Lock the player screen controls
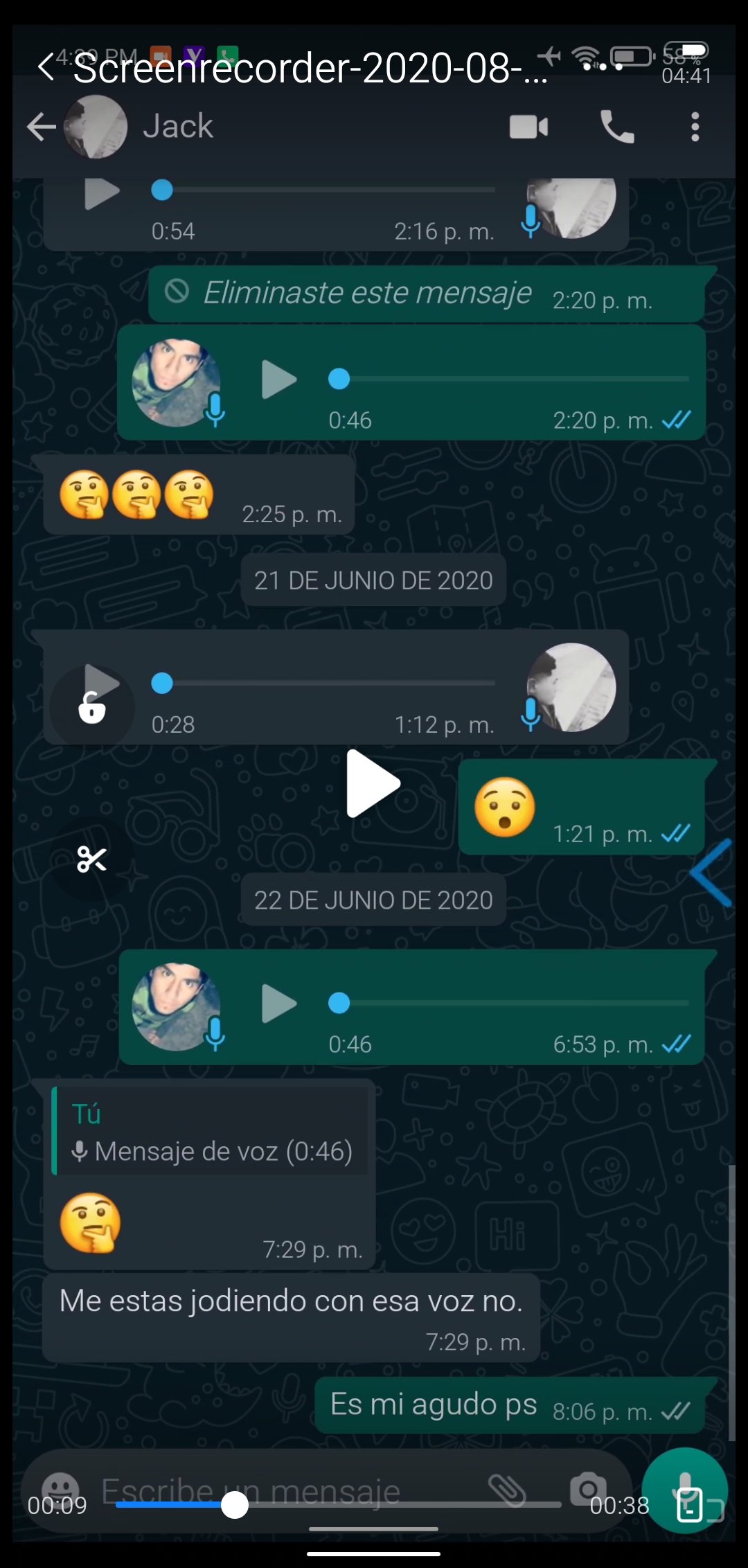 coord(91,707)
